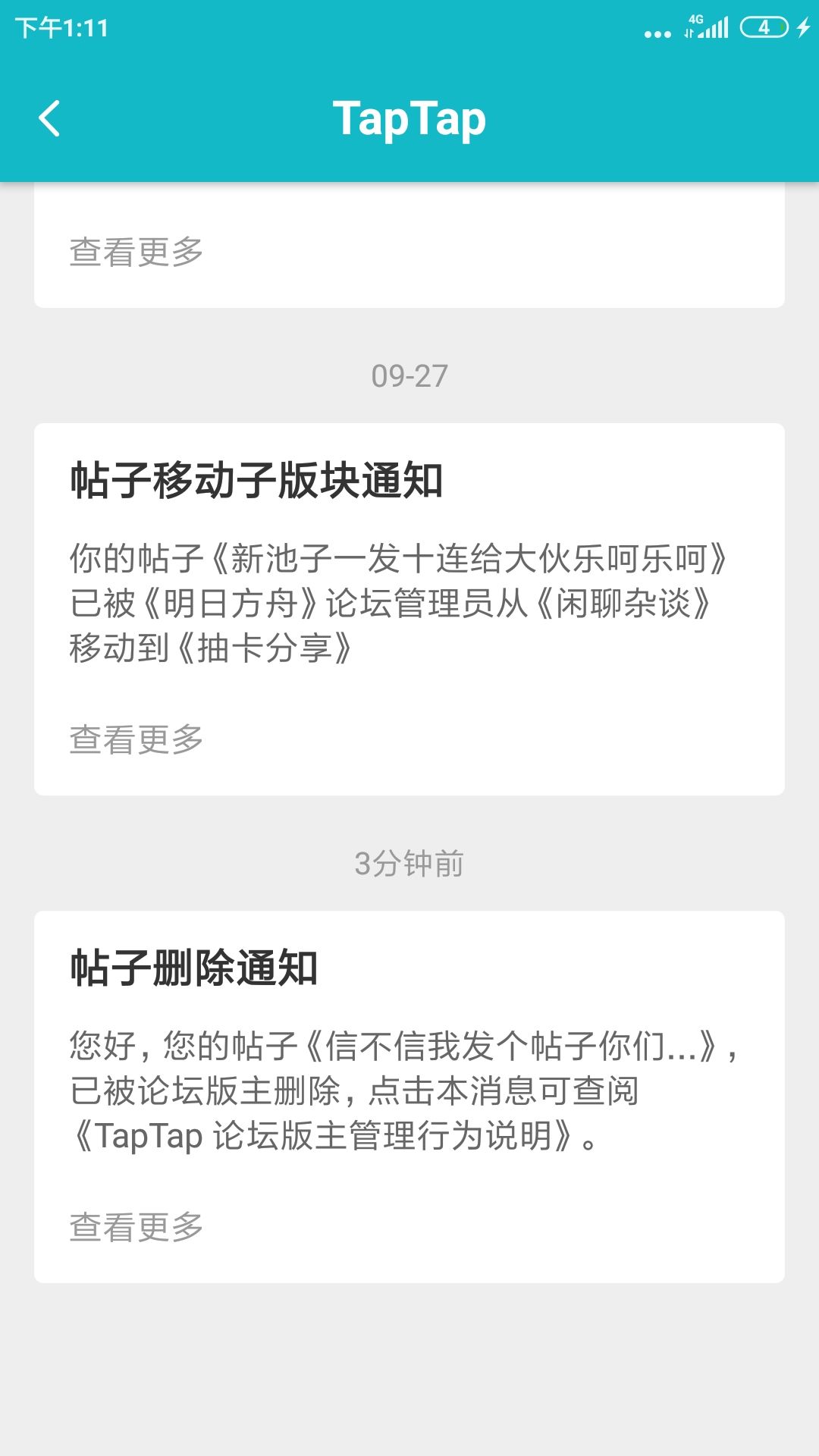Open 查看更多 in the topmost partial card
The image size is (819, 1456).
pos(136,252)
